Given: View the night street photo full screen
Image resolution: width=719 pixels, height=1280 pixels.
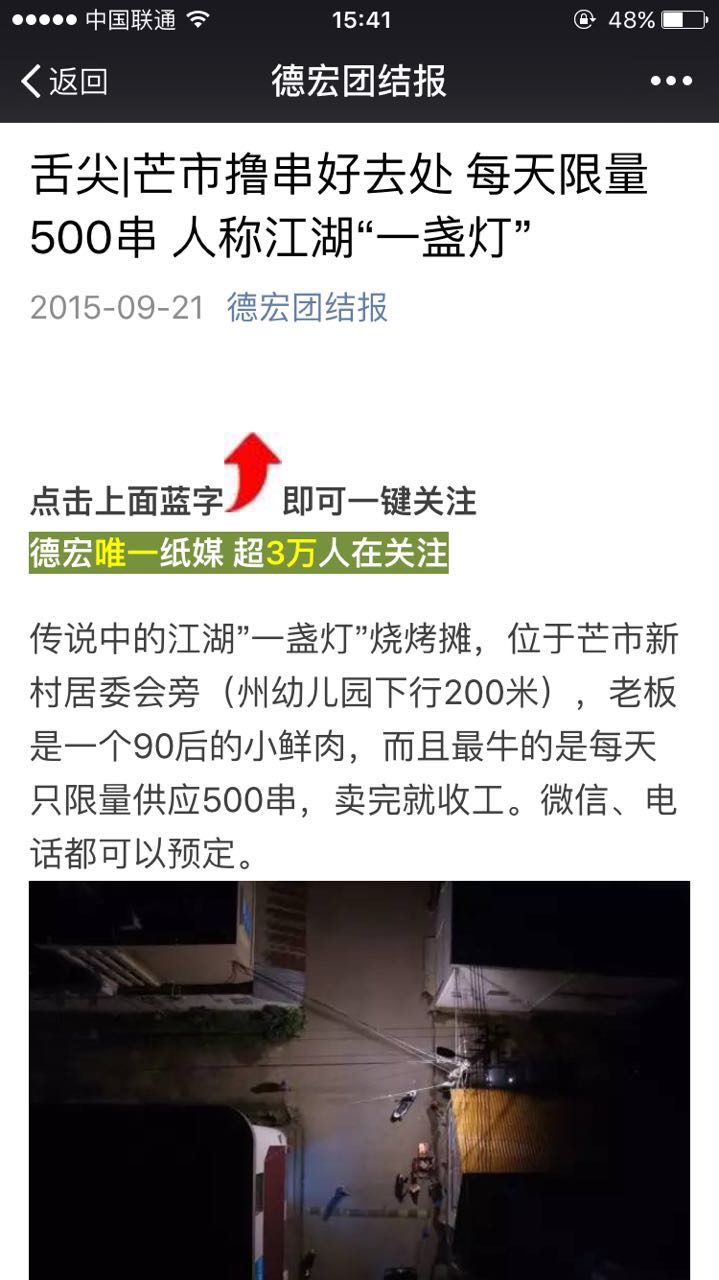Looking at the screenshot, I should (x=359, y=1080).
